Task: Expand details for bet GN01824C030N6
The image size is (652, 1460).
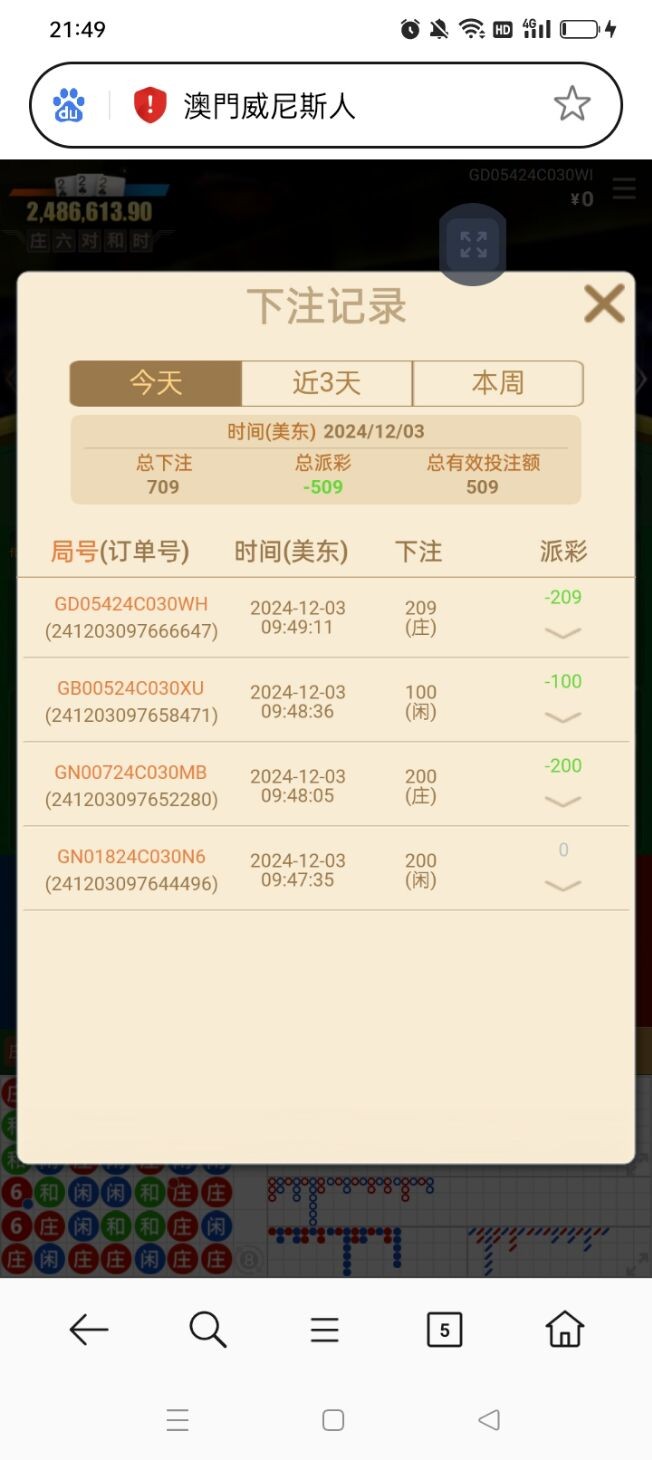Action: point(563,885)
